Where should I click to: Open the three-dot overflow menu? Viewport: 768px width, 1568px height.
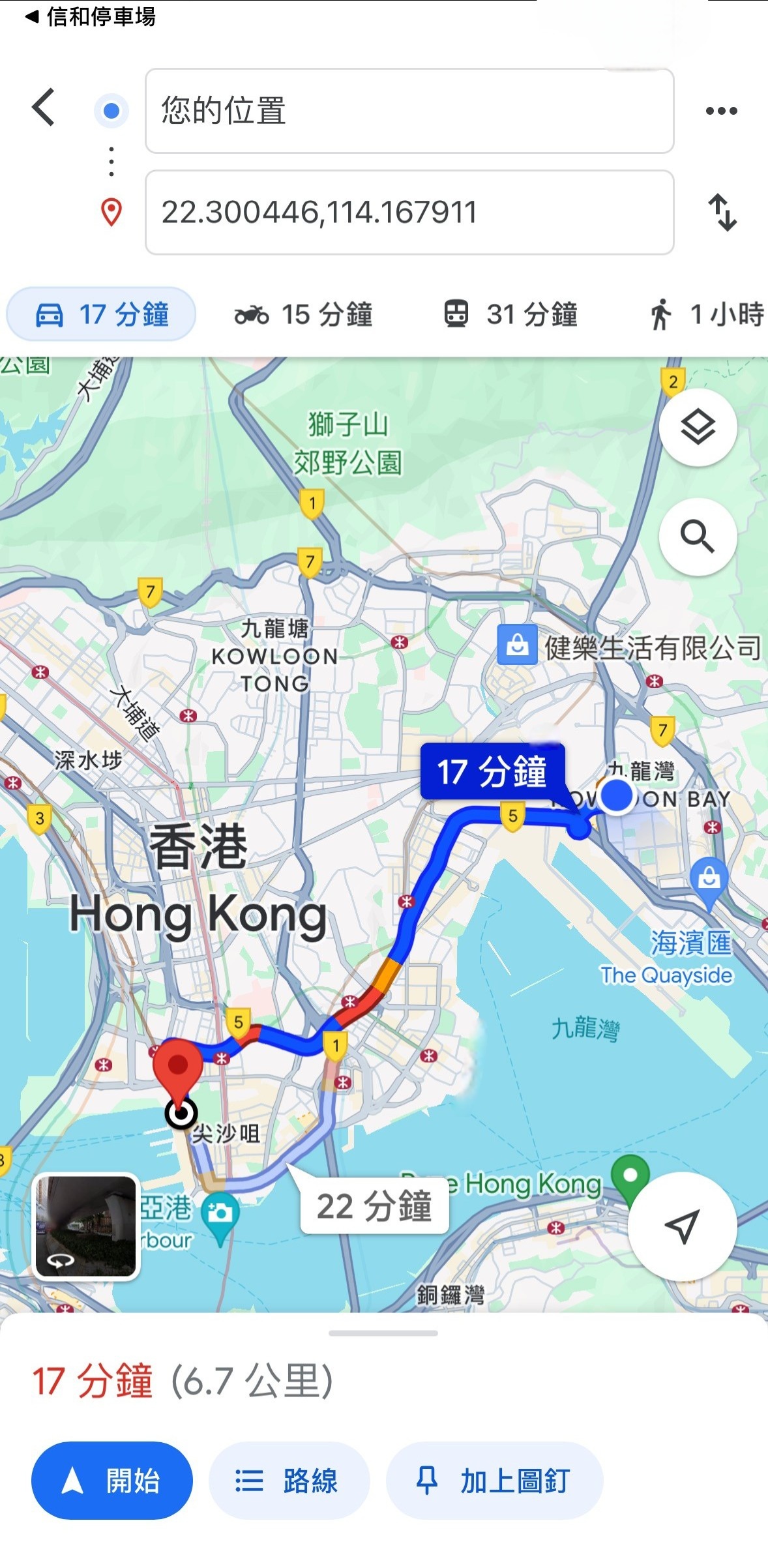click(721, 111)
